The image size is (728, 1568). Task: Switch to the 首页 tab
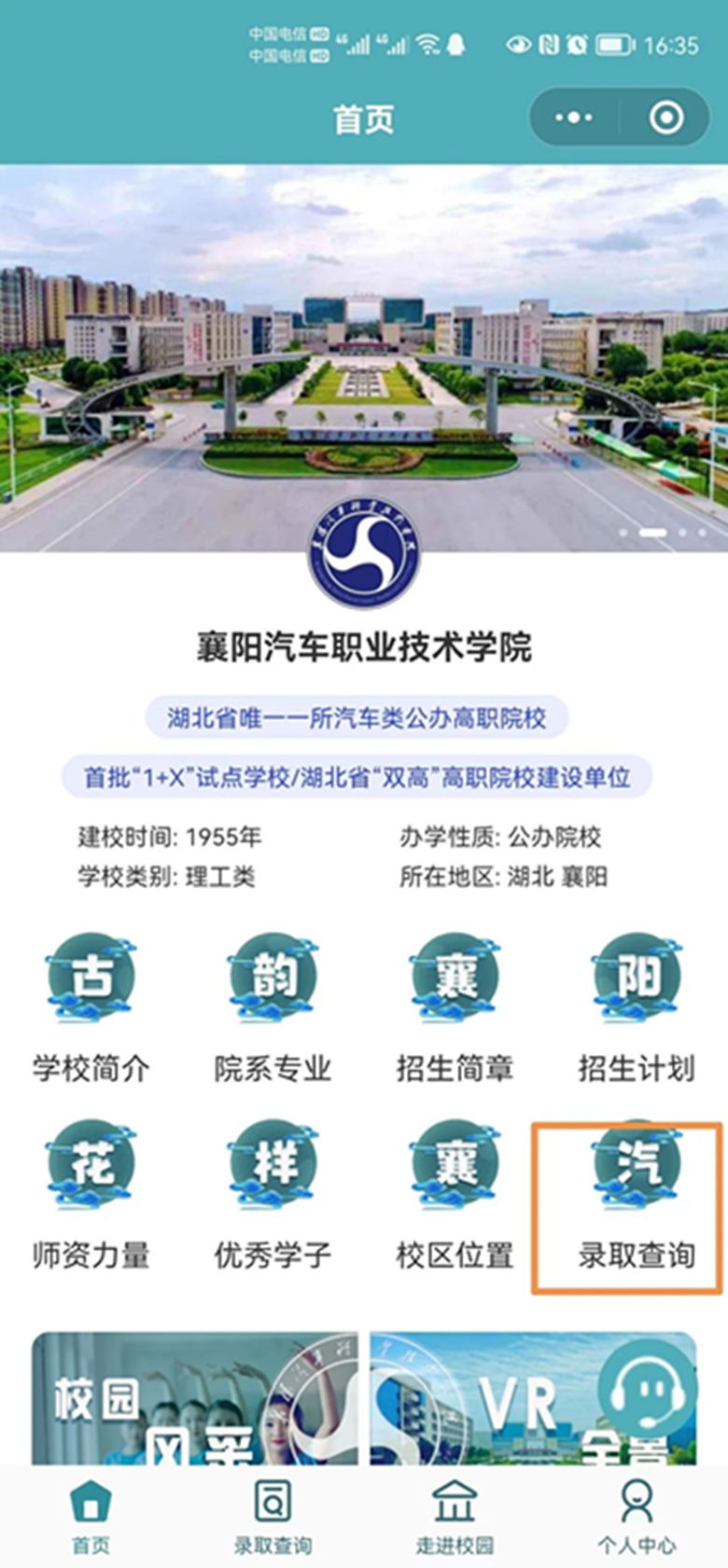[x=91, y=1516]
